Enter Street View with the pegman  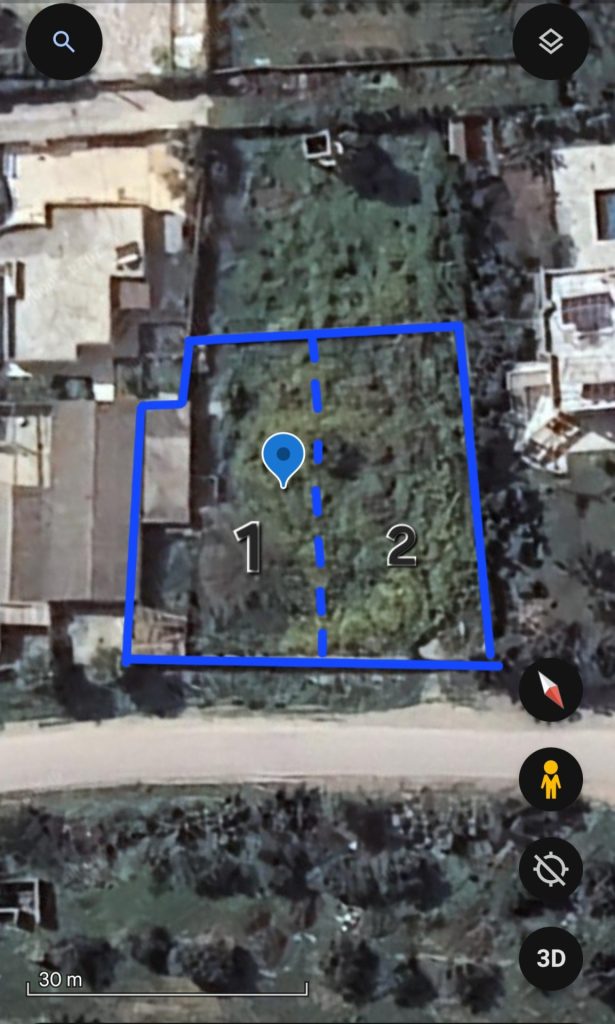550,779
